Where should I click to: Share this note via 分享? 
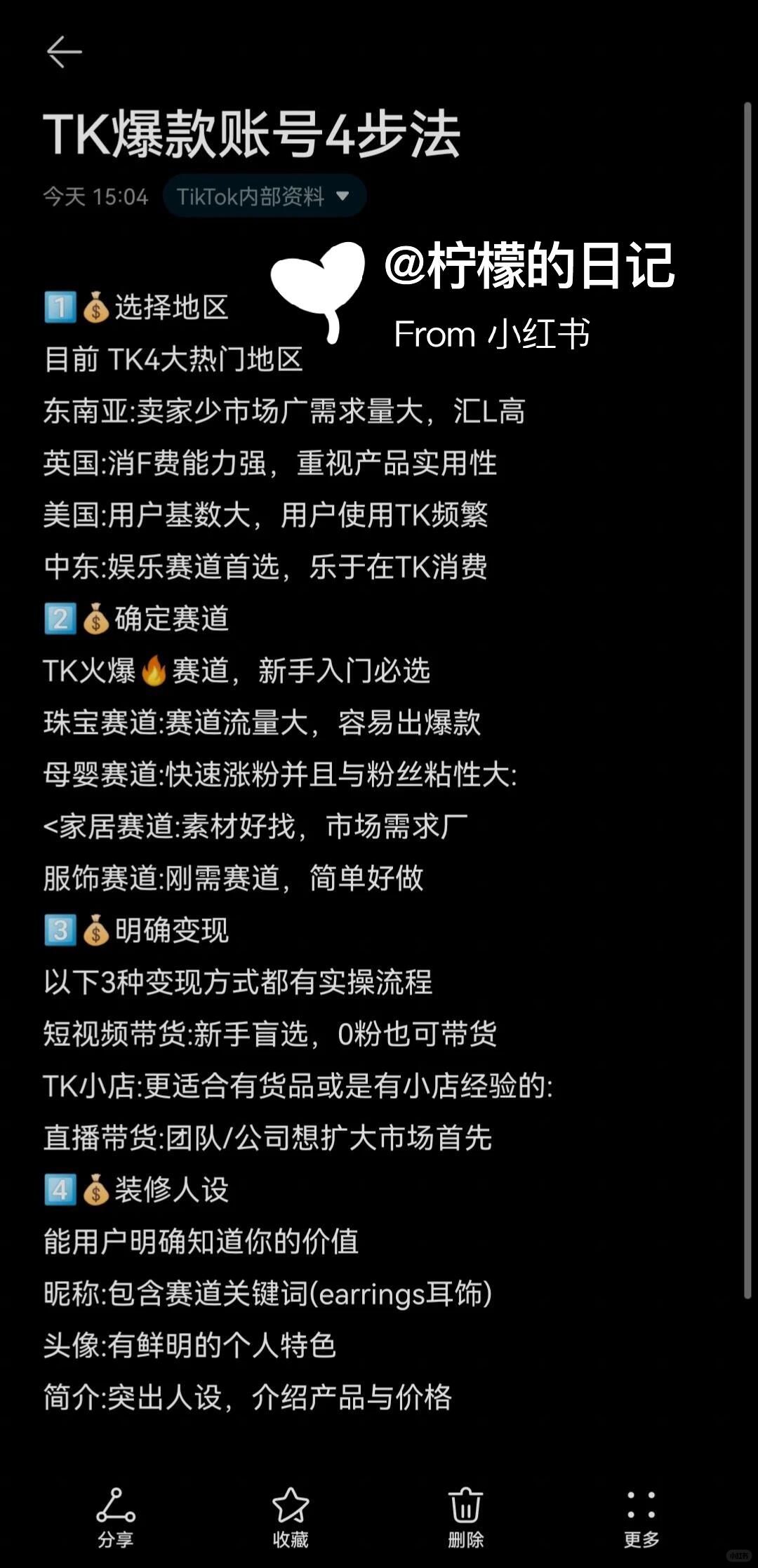tap(116, 1517)
